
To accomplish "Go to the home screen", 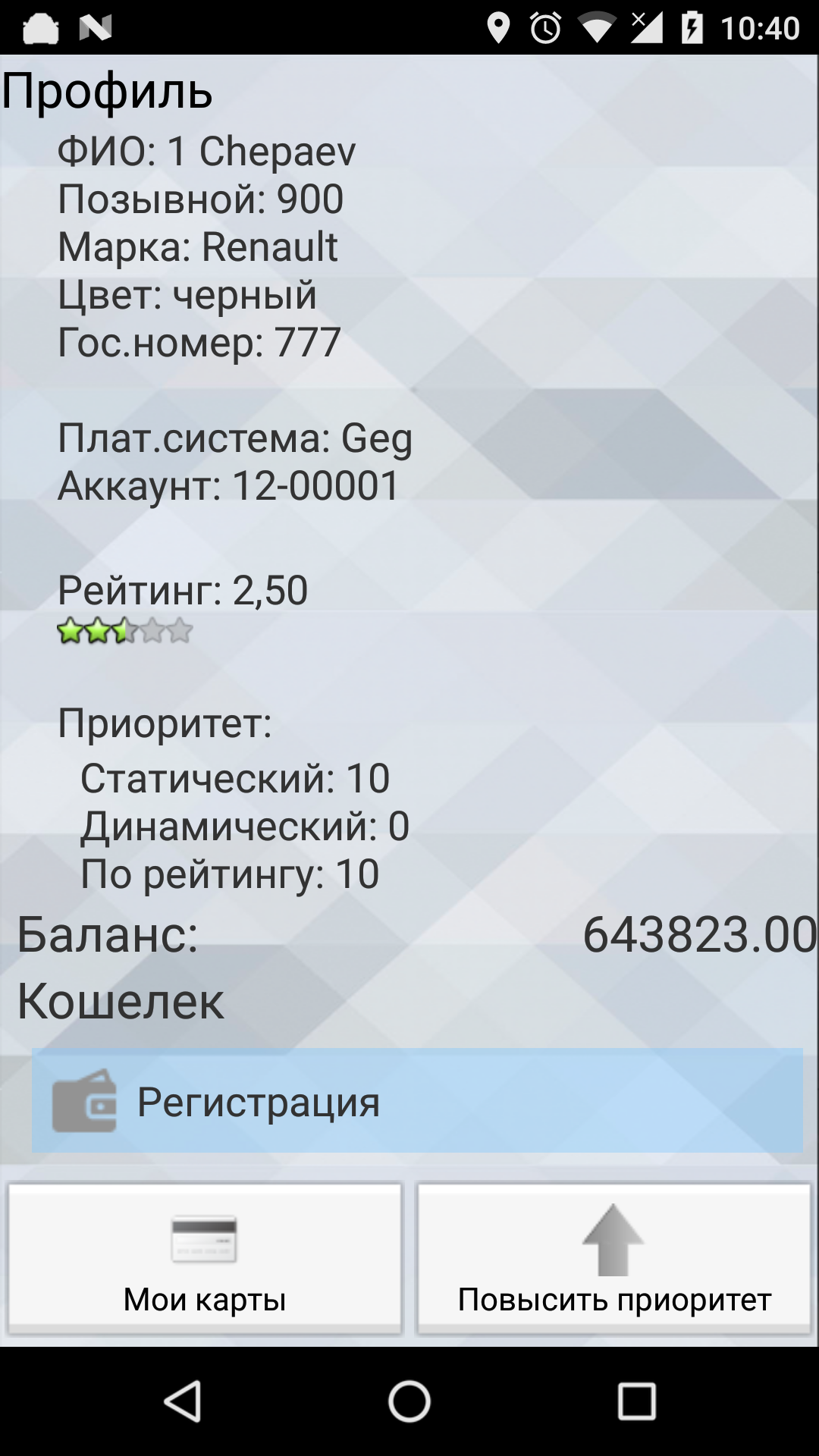I will point(409,1400).
